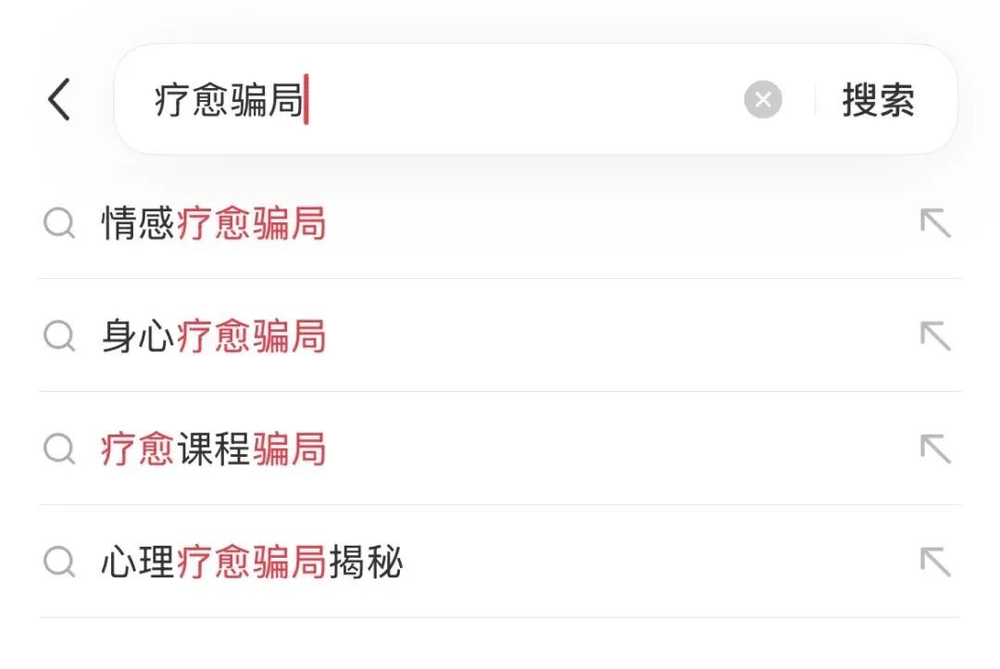The height and width of the screenshot is (669, 1000).
Task: Fill search box with 身心疗愈骗局 via arrow
Action: point(935,337)
